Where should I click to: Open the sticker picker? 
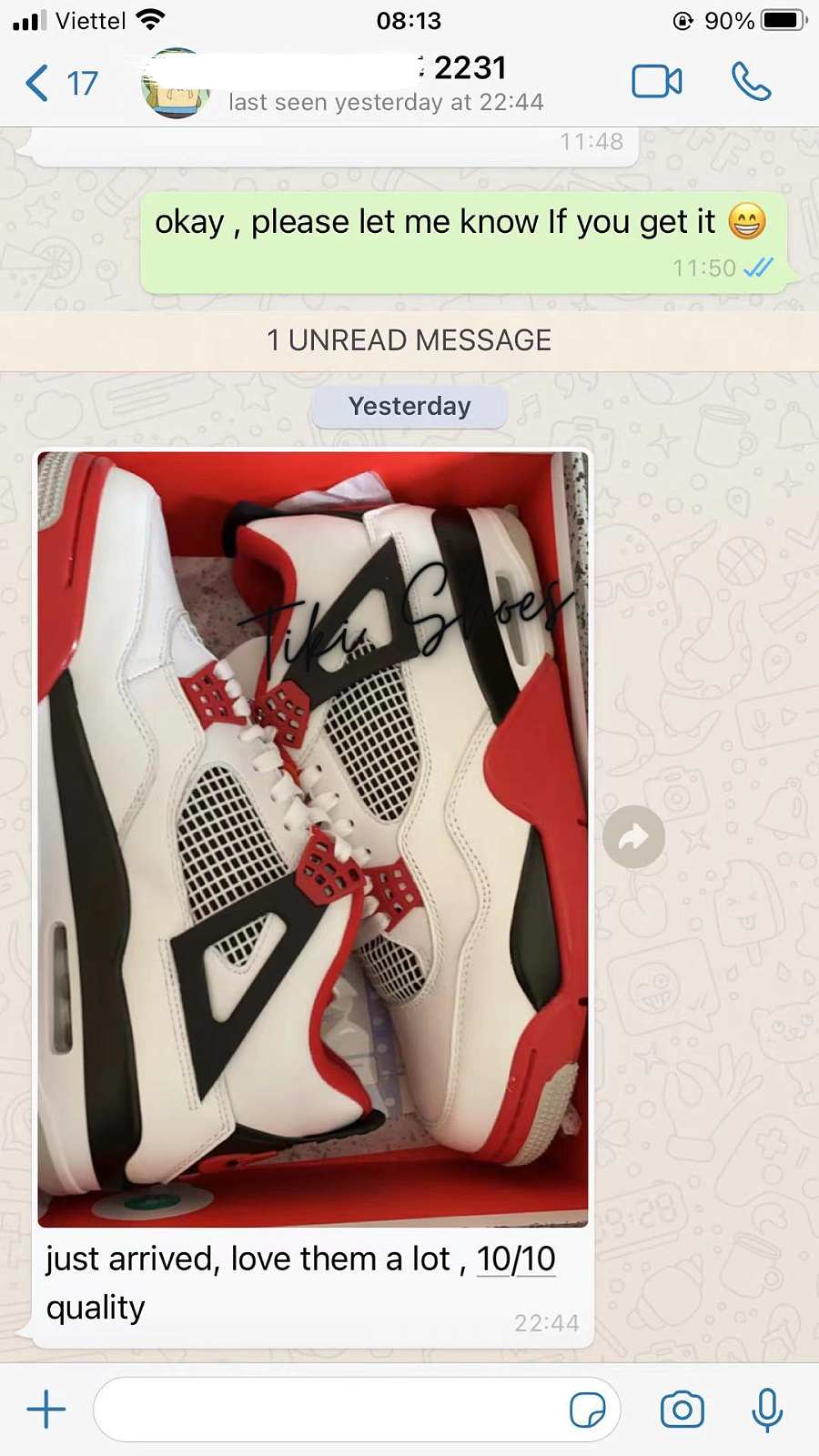(587, 1410)
